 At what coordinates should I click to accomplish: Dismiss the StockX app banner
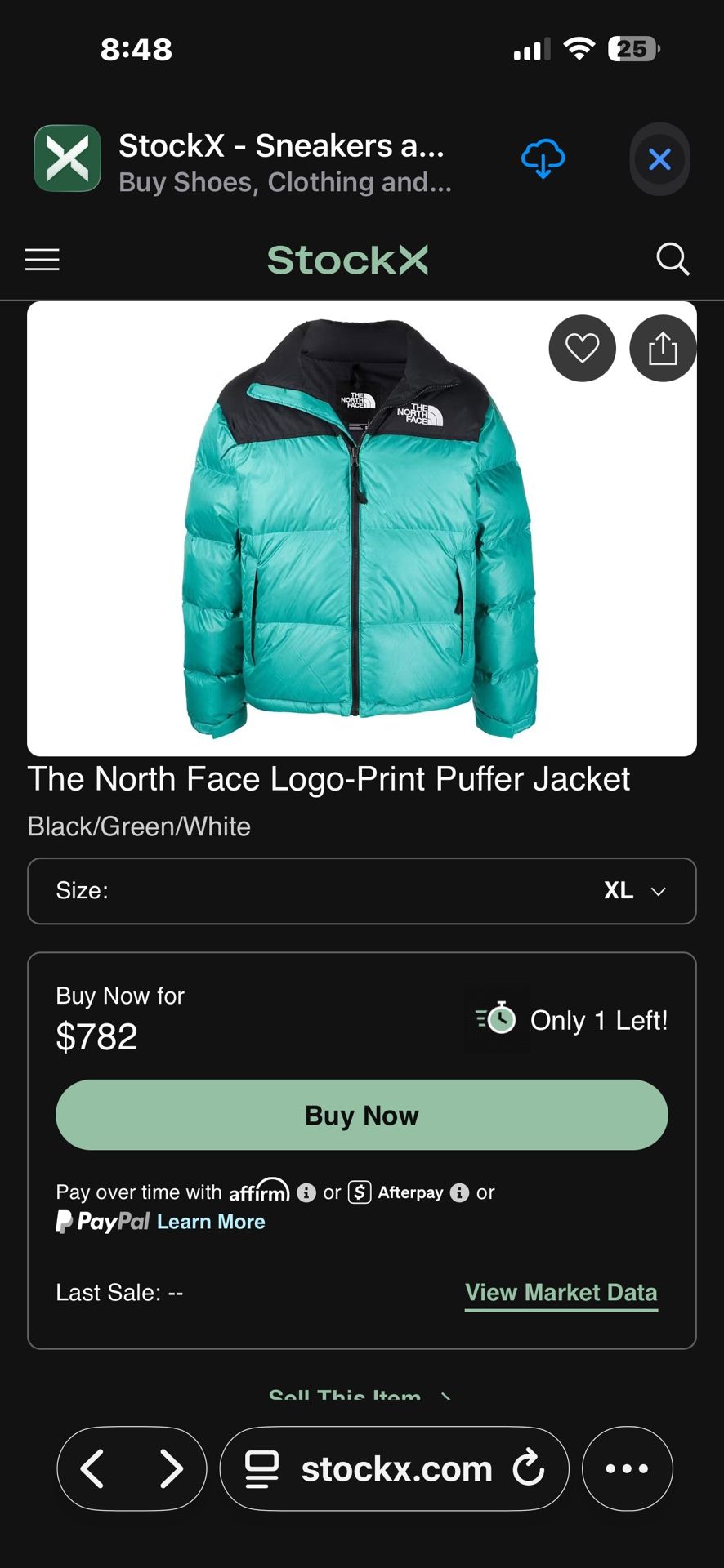click(659, 158)
